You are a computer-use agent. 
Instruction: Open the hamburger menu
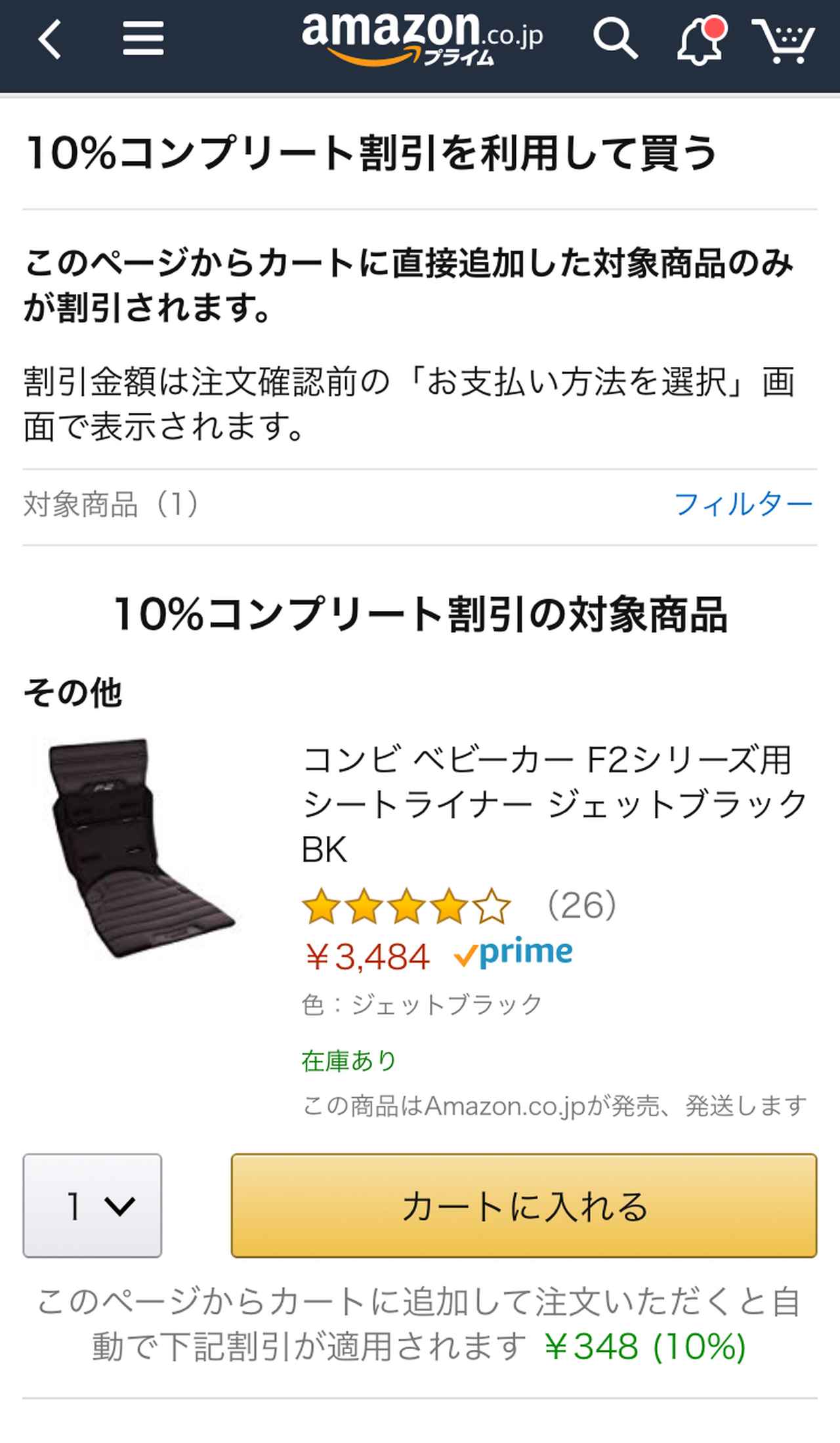(x=143, y=39)
